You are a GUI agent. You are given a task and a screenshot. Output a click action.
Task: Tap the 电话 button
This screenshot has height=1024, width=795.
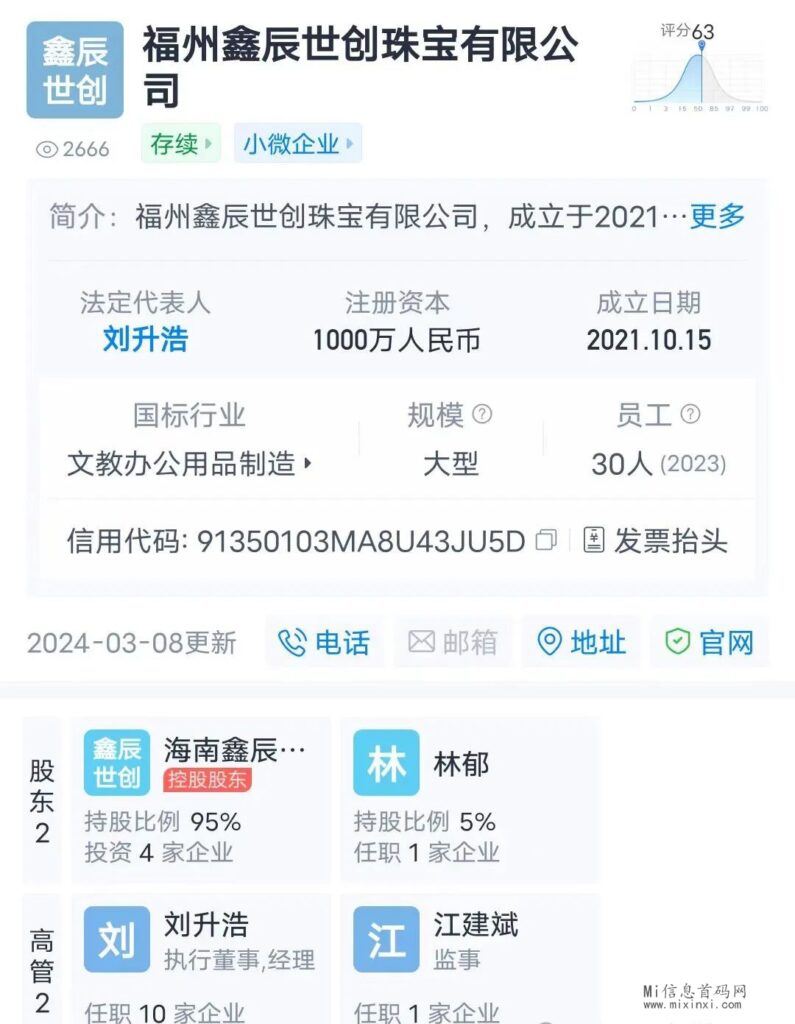(x=324, y=642)
